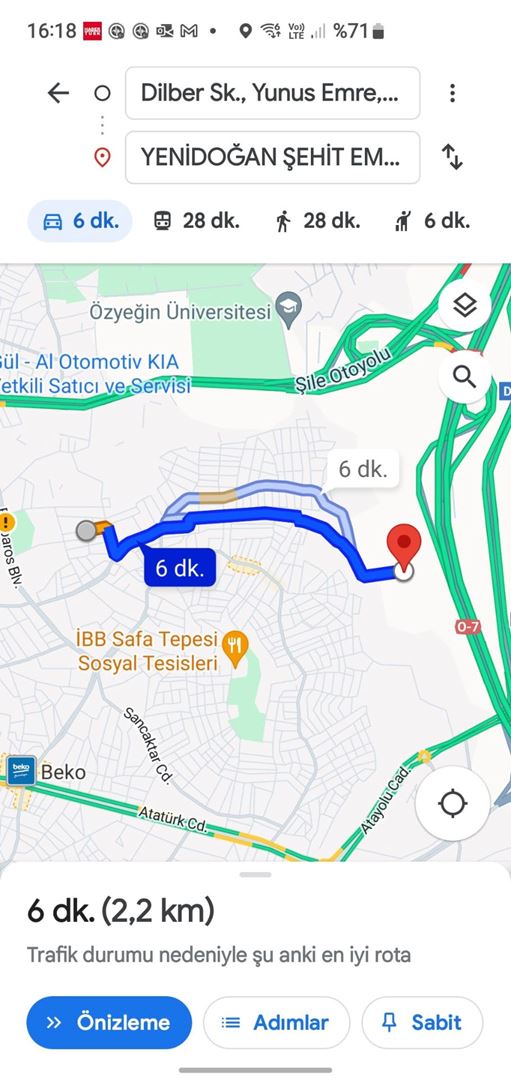511x1080 pixels.
Task: Open the map layers button
Action: point(465,305)
